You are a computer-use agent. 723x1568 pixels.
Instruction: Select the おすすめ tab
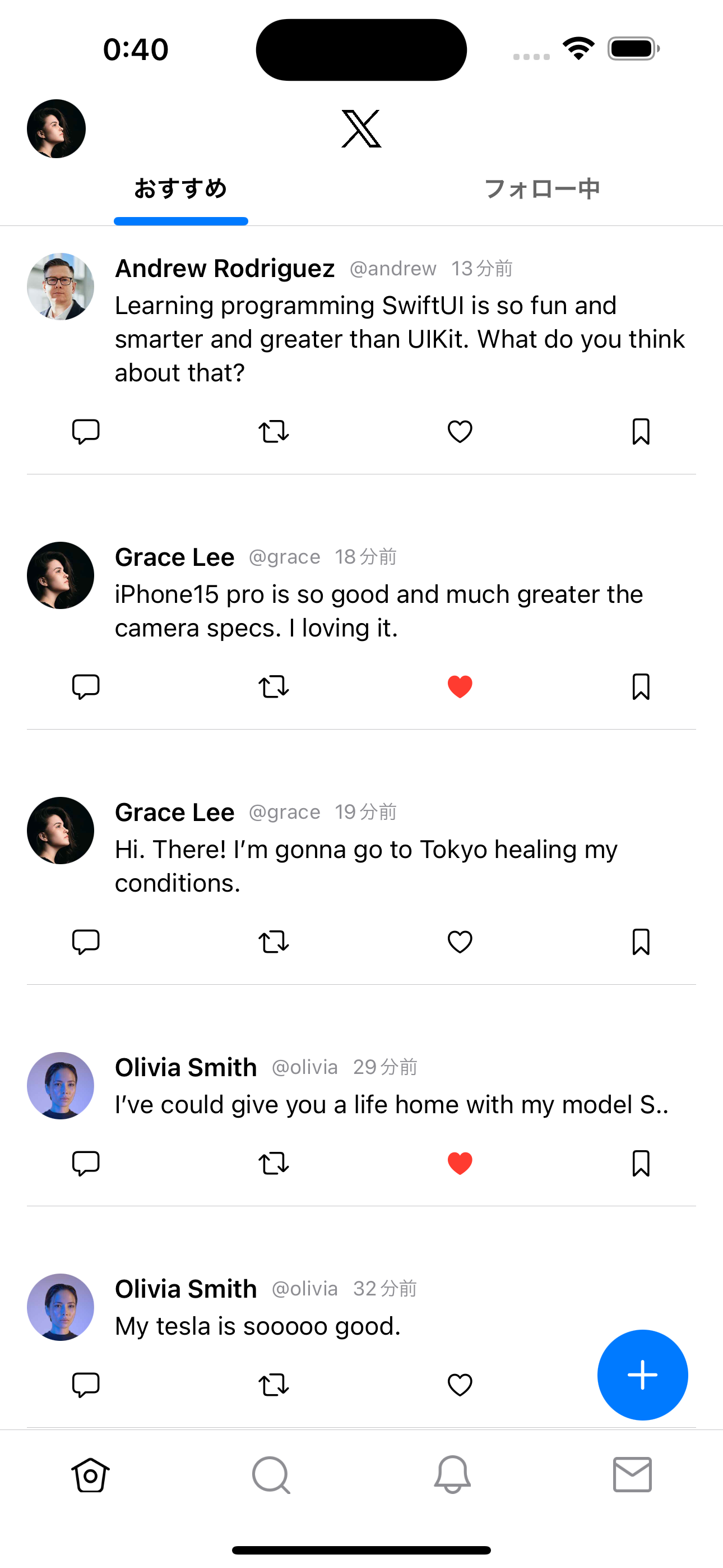click(180, 188)
